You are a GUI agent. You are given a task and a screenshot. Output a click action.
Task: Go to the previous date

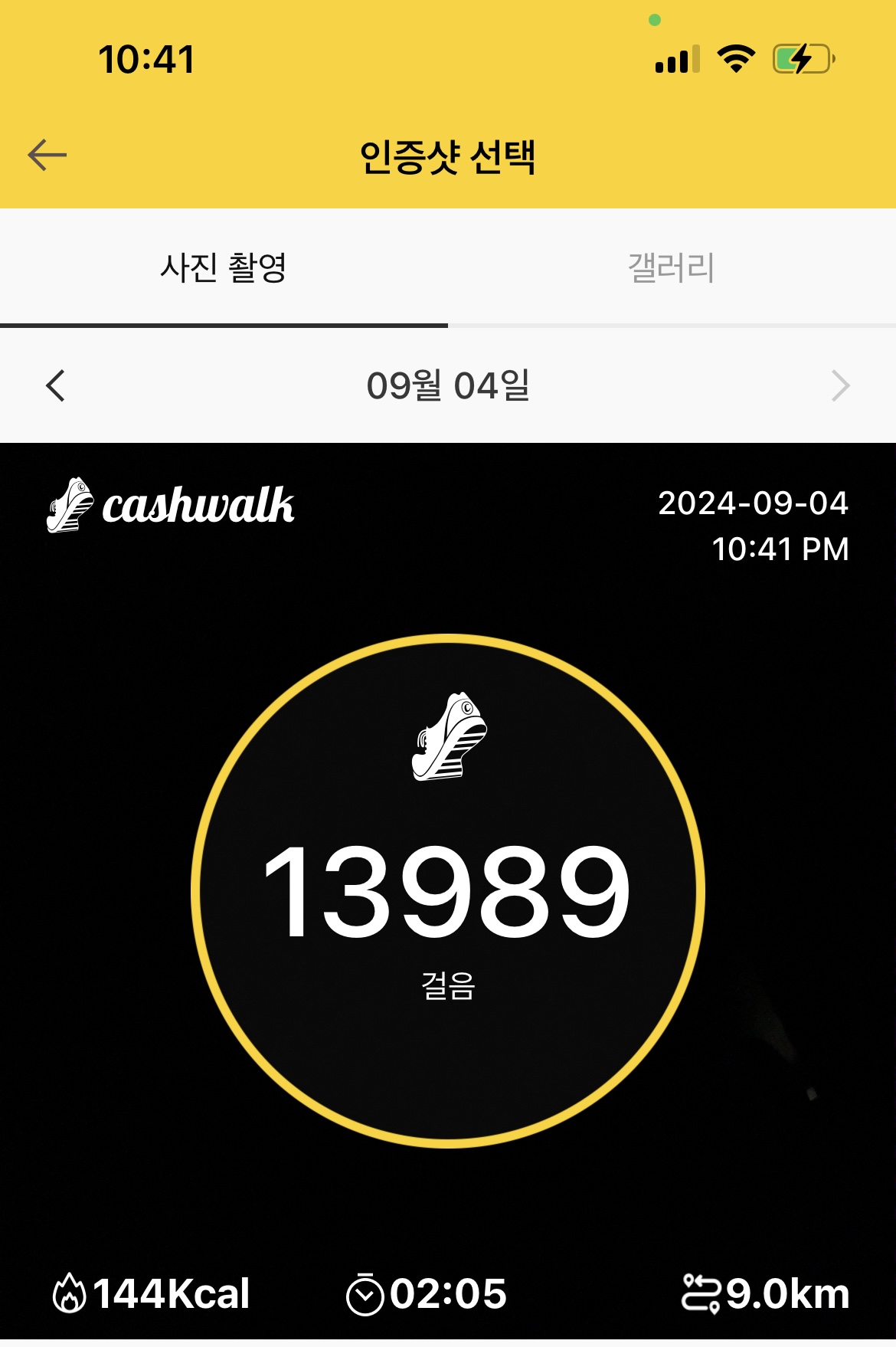tap(55, 385)
